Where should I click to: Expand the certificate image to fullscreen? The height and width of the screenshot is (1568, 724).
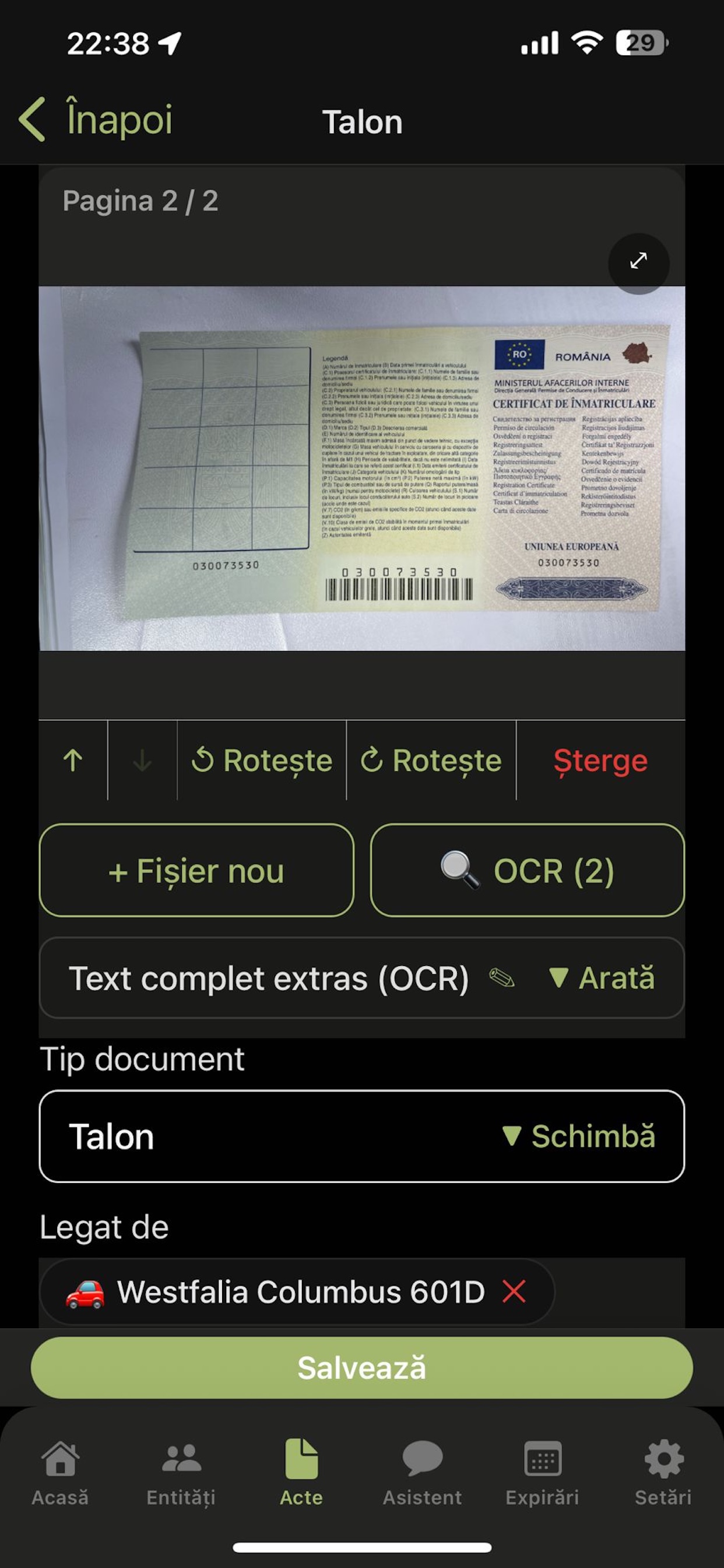(637, 263)
